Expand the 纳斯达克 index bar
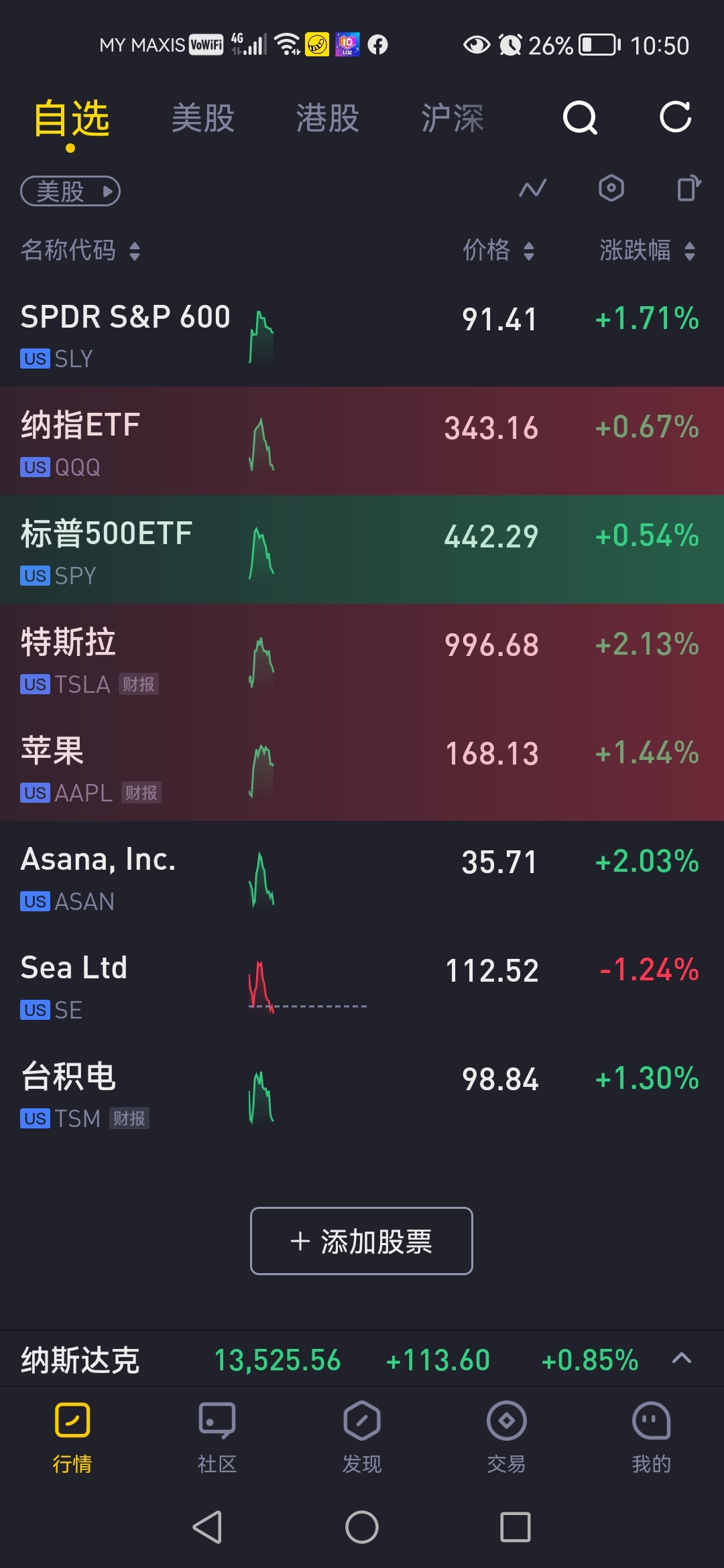724x1568 pixels. click(681, 1358)
